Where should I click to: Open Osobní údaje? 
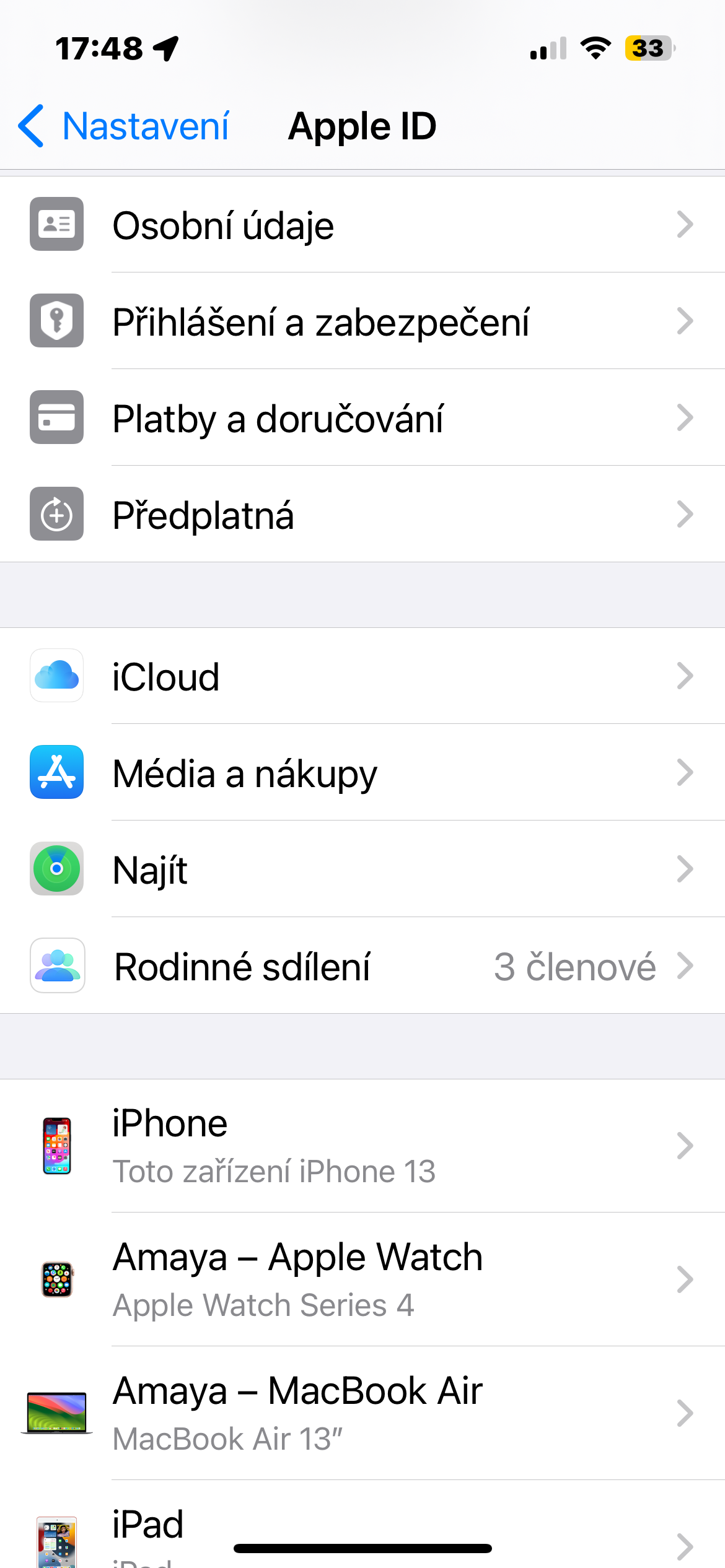coord(362,225)
